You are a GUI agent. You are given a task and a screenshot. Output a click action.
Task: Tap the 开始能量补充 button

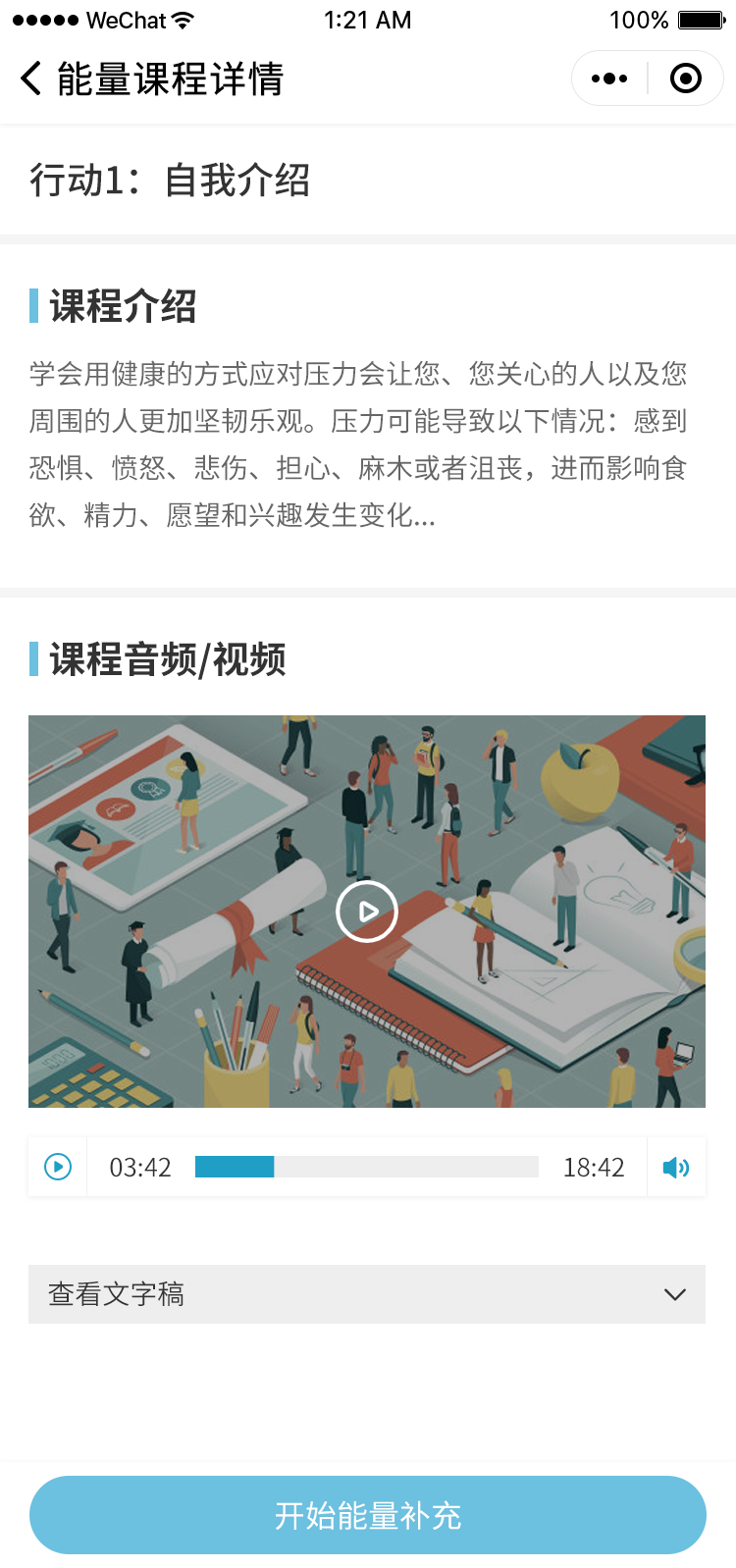(x=368, y=1515)
